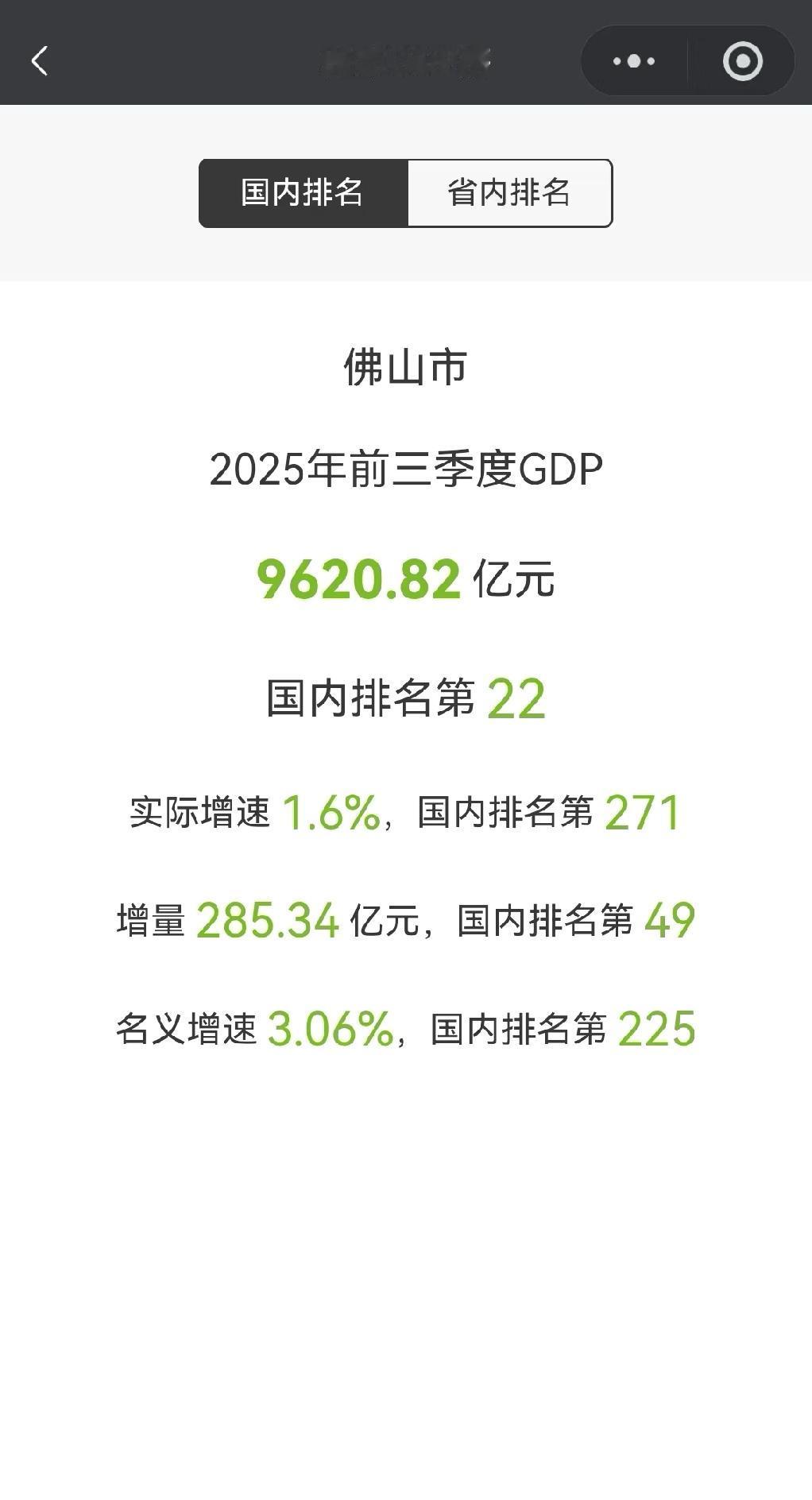The height and width of the screenshot is (1500, 812).
Task: Tap the heading 2025年前三季度GDP
Action: click(x=406, y=469)
